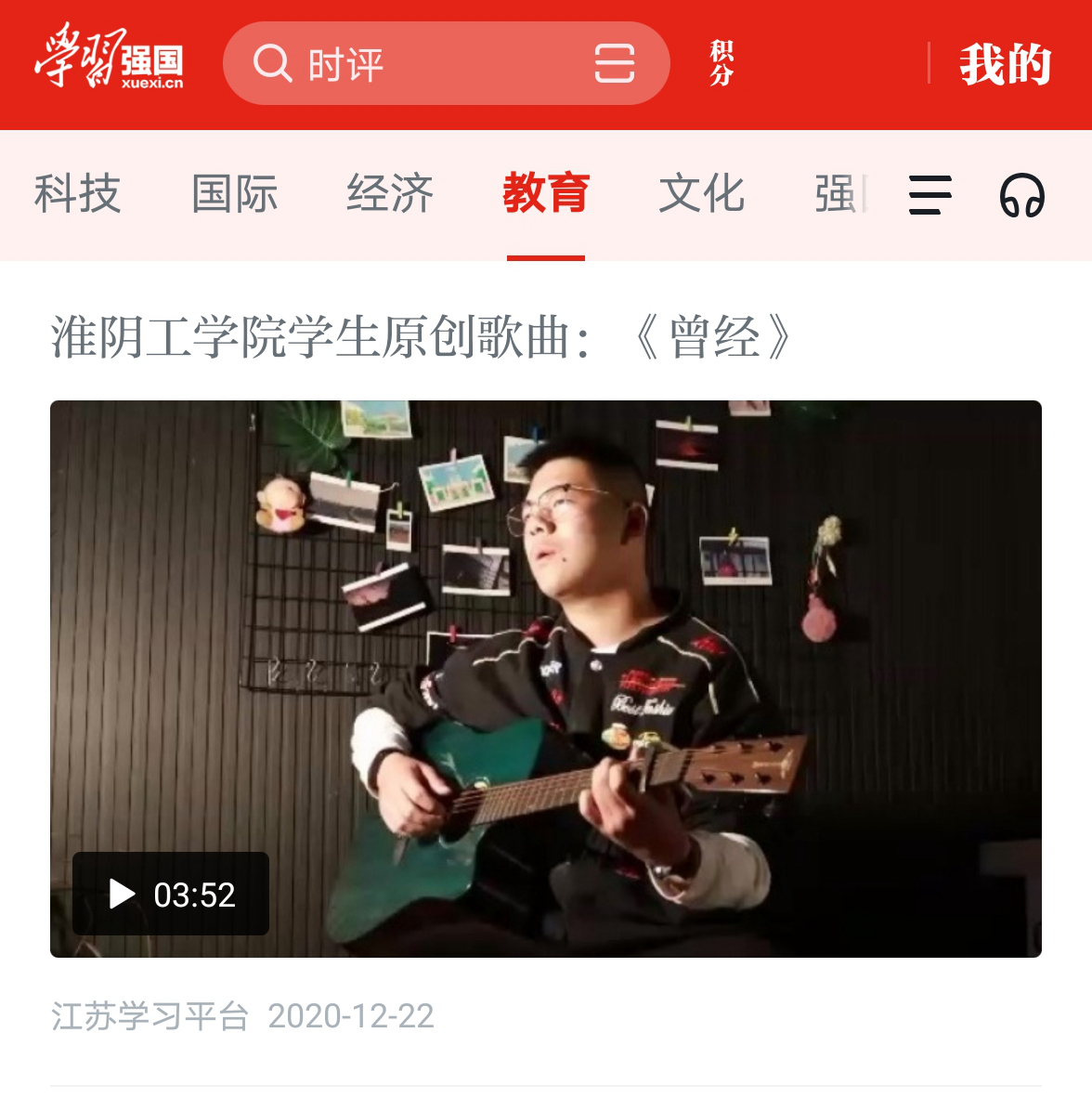1092x1098 pixels.
Task: Tap the scan icon in search bar
Action: (x=614, y=64)
